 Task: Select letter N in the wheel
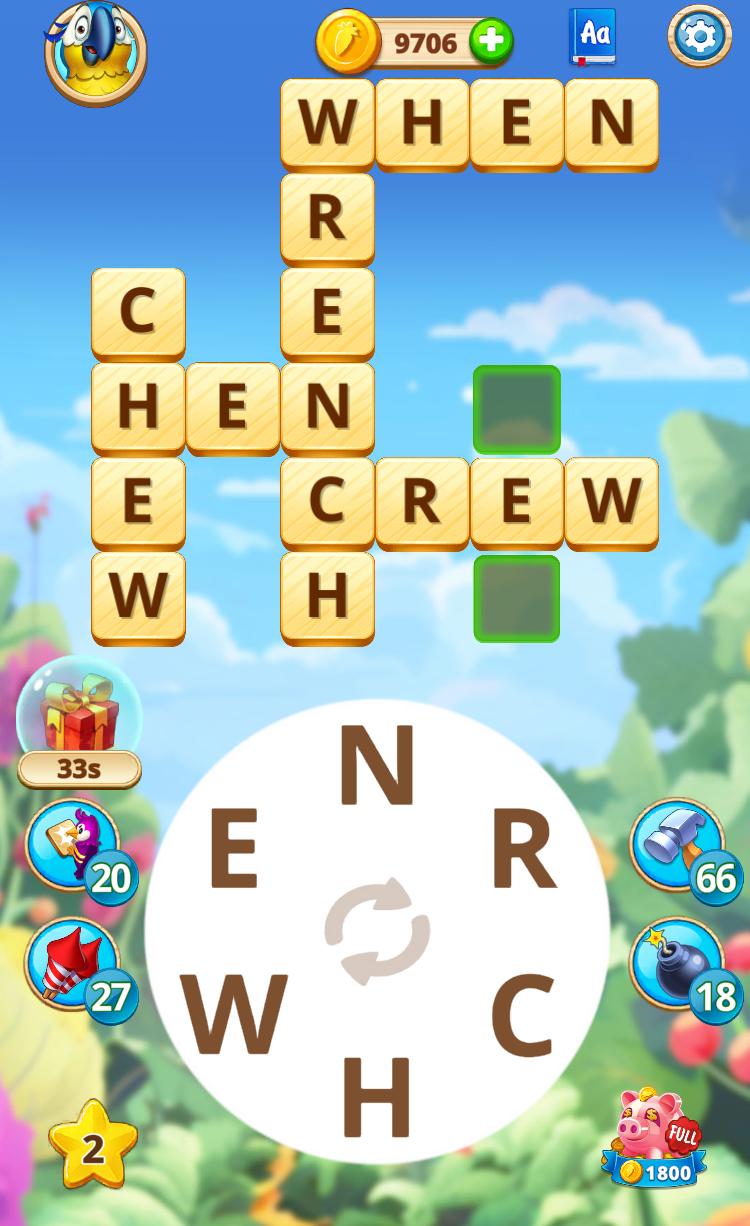[x=377, y=767]
